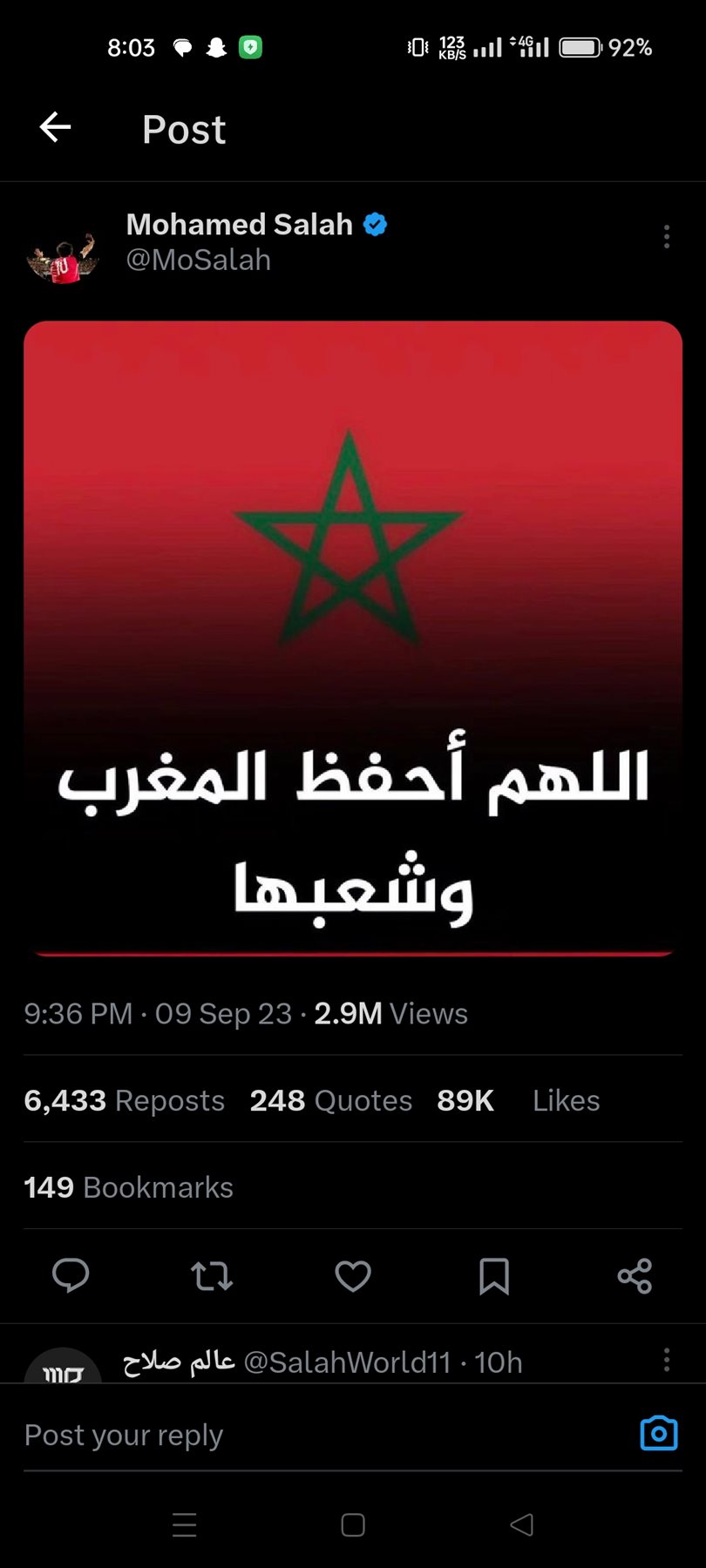Open the @SalahWorld11 reply overflow menu
The image size is (706, 1568).
667,1360
